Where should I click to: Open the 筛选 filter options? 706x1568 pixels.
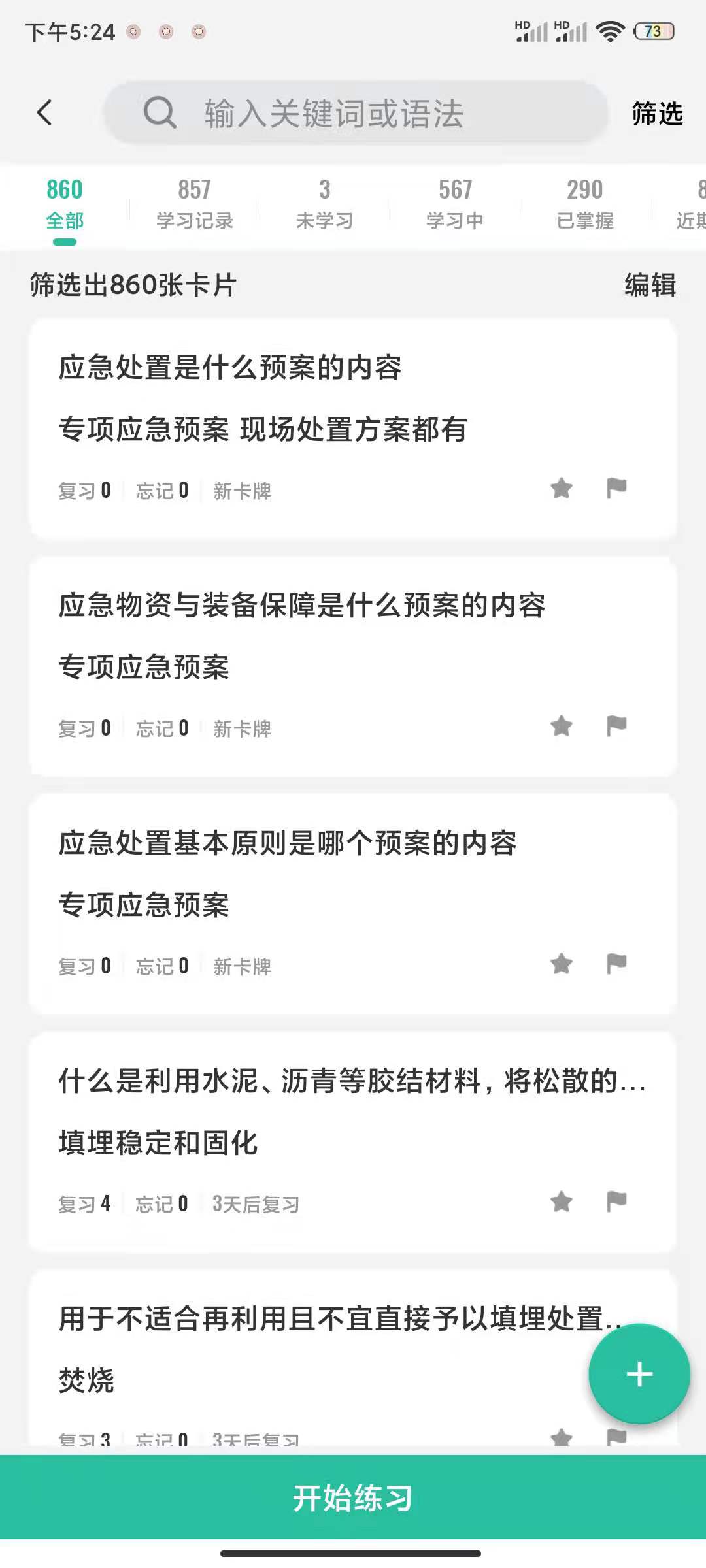[x=657, y=114]
